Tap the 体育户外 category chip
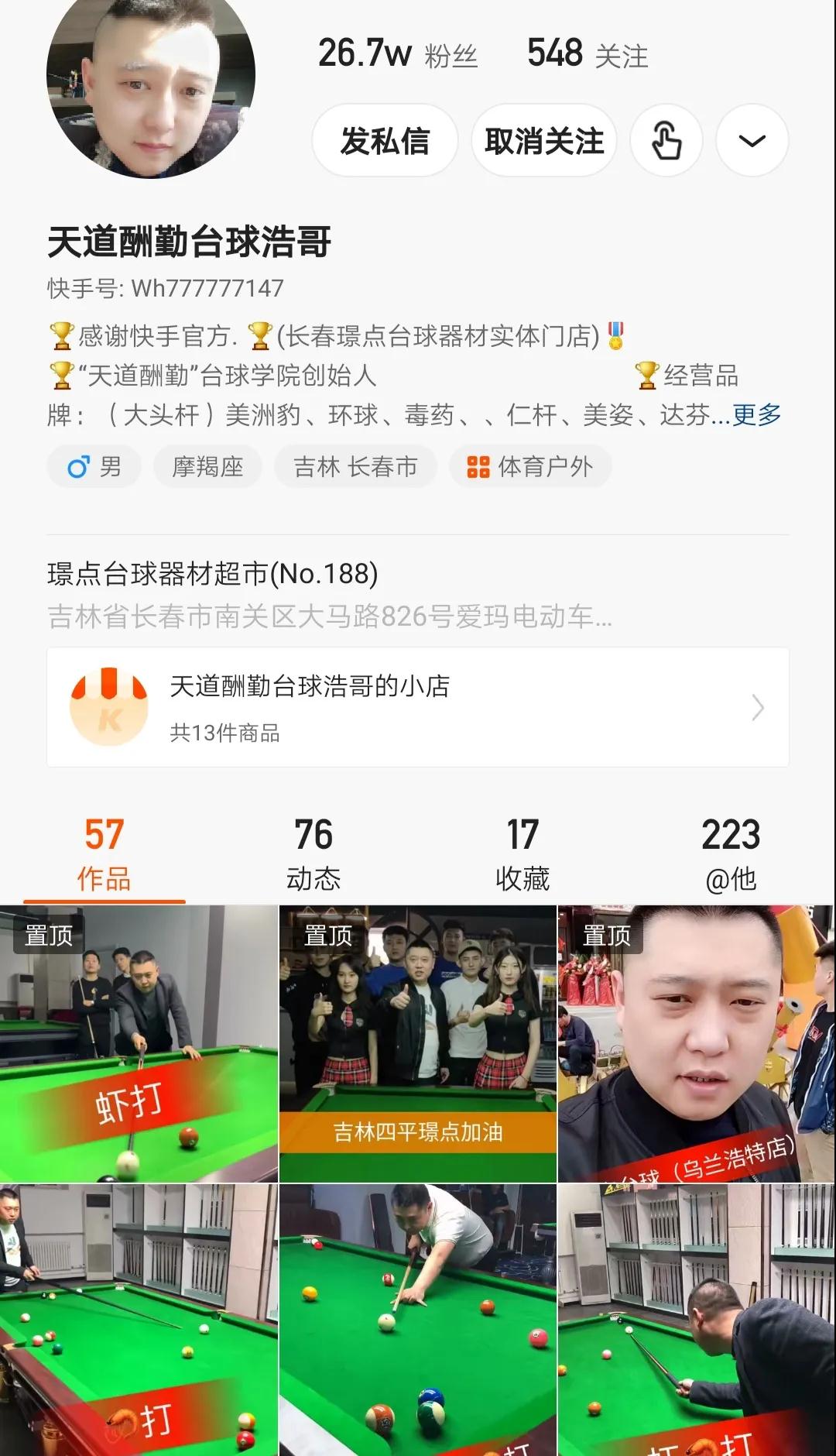 click(530, 467)
